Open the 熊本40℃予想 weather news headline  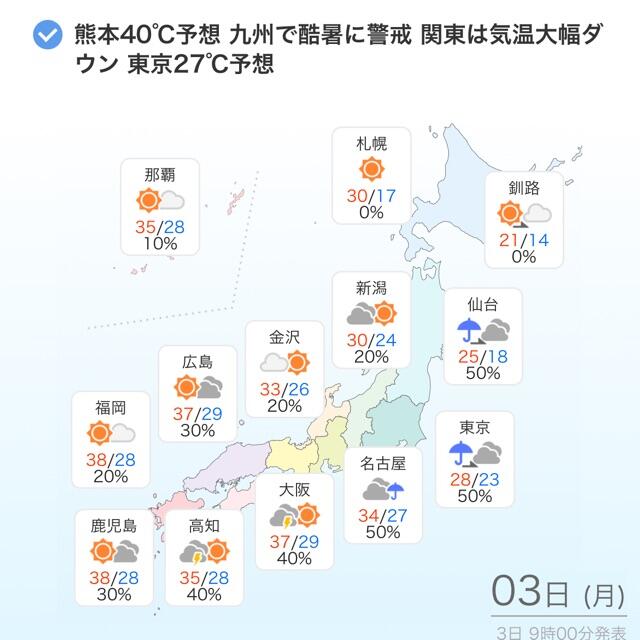click(339, 49)
